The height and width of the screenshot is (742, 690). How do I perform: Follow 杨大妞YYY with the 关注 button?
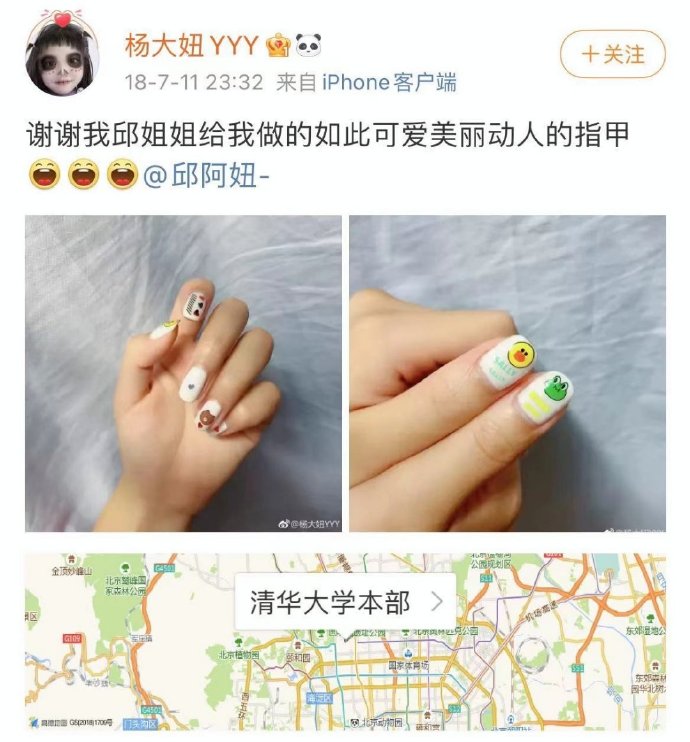coord(612,54)
